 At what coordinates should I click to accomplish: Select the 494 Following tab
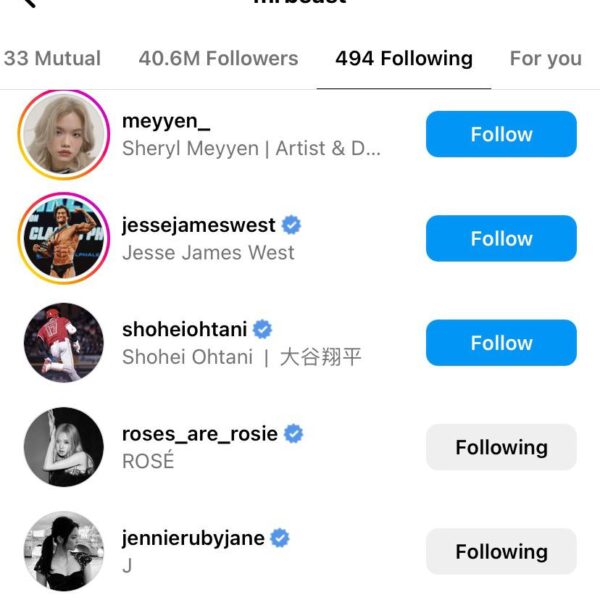pos(404,58)
